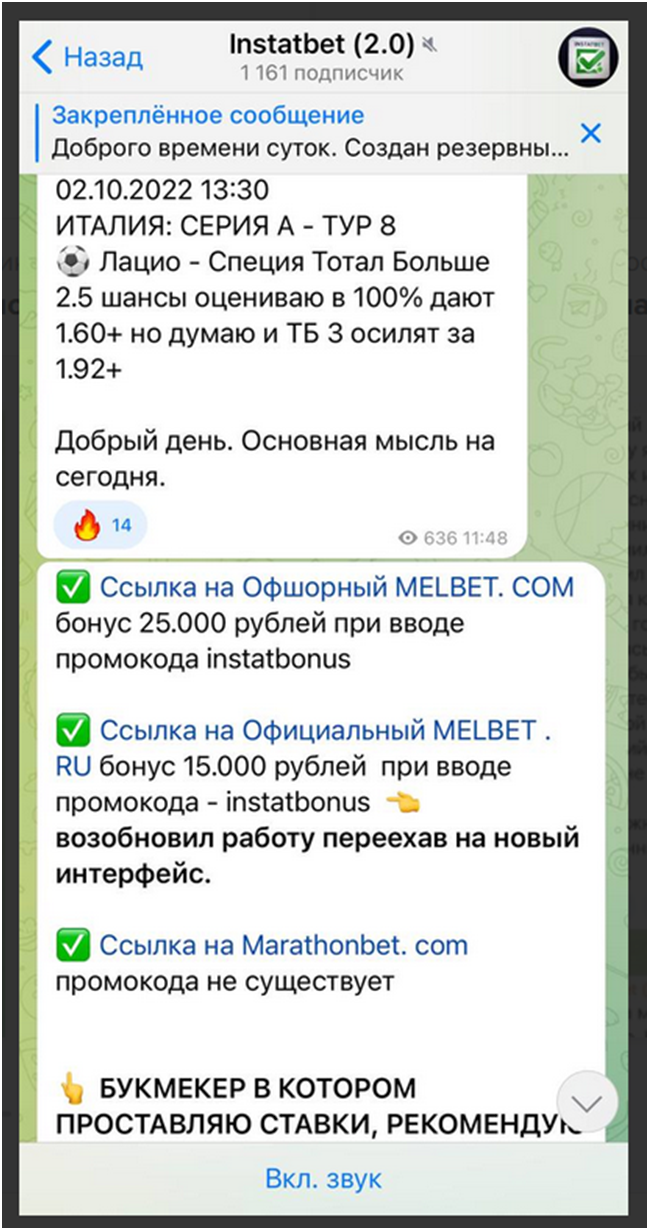The image size is (649, 1230).
Task: Go back via the Назад button
Action: tap(88, 56)
